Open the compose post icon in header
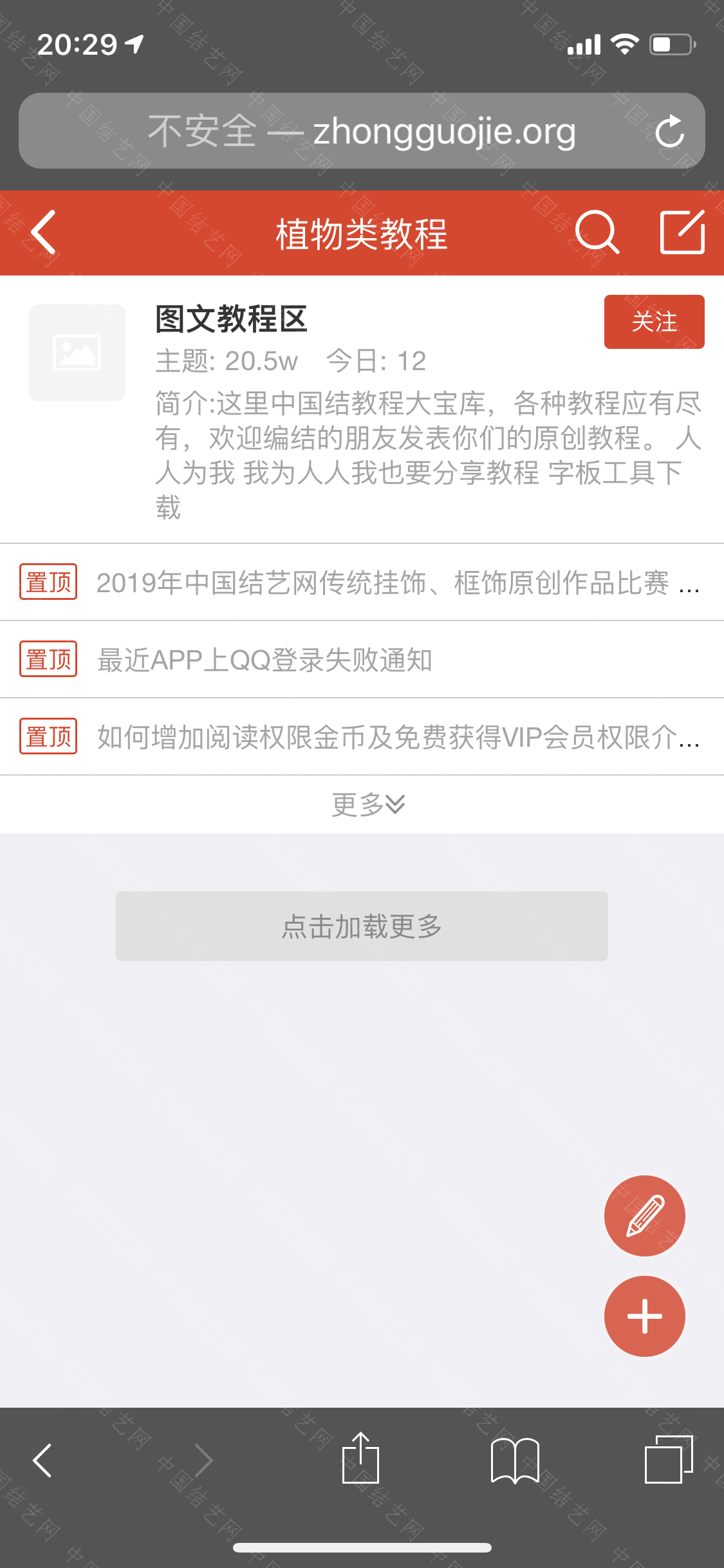The image size is (724, 1568). [x=682, y=232]
